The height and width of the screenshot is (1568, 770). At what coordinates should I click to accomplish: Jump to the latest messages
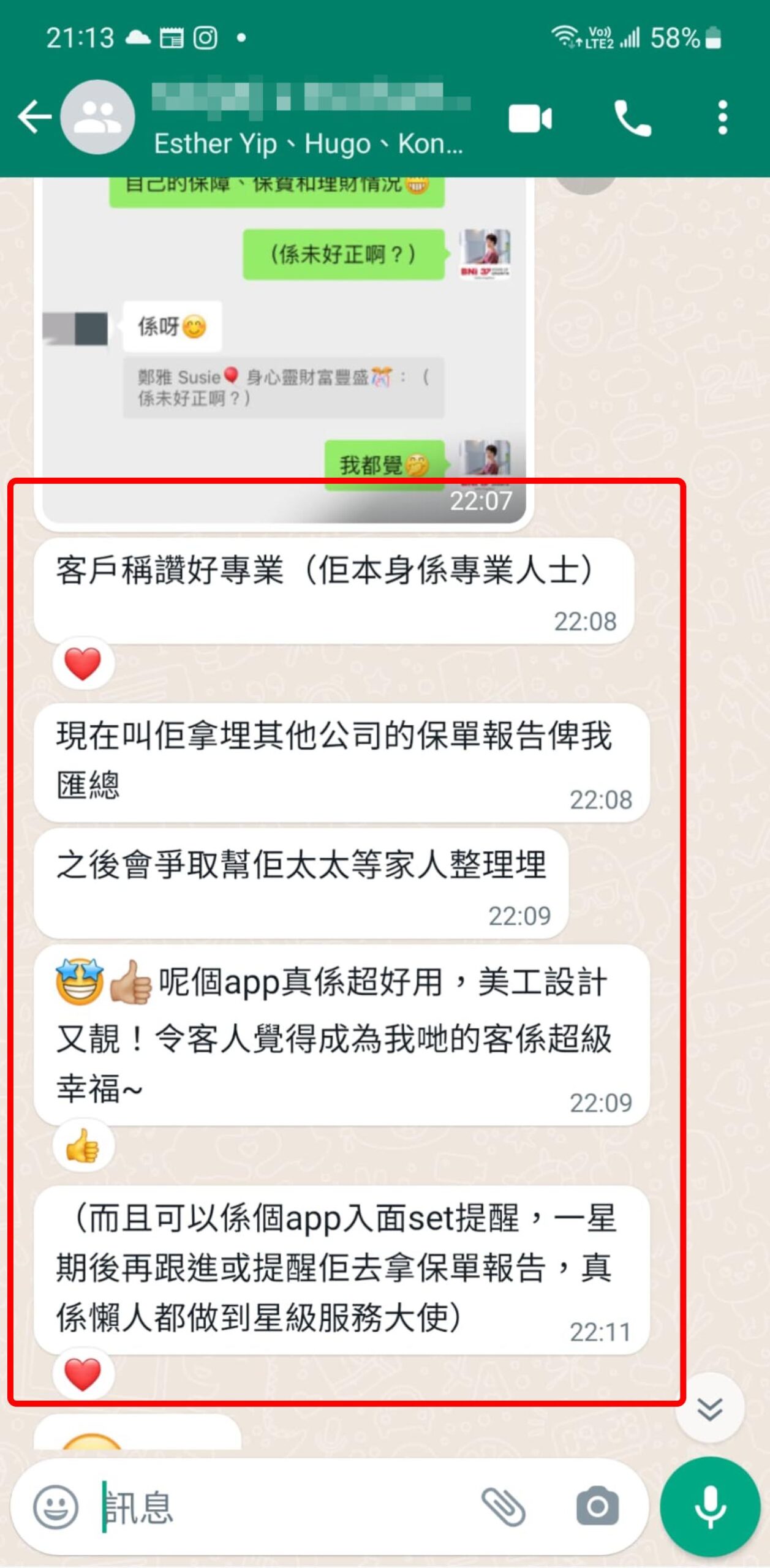(x=710, y=1409)
